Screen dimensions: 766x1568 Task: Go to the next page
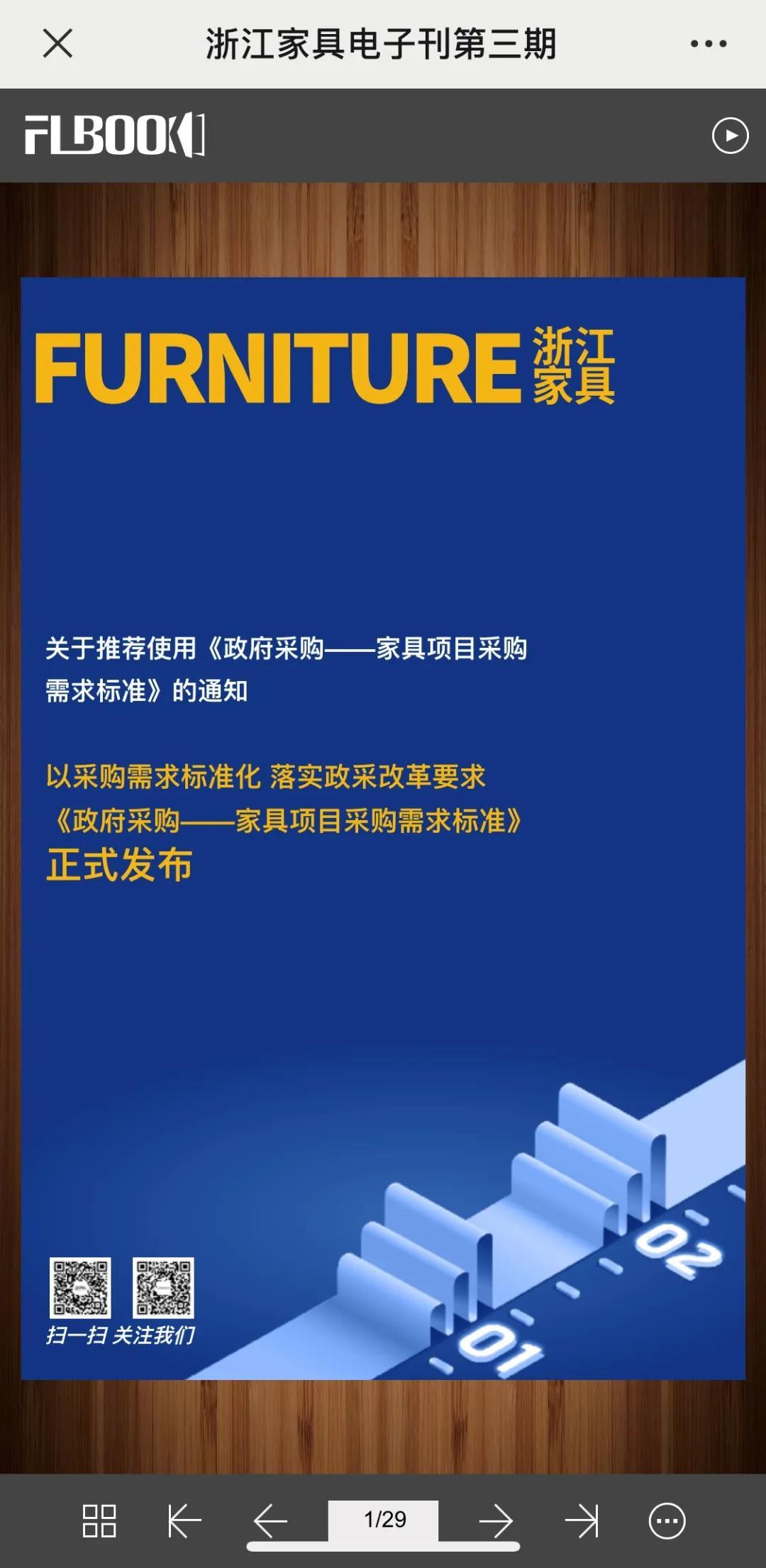pos(495,1521)
